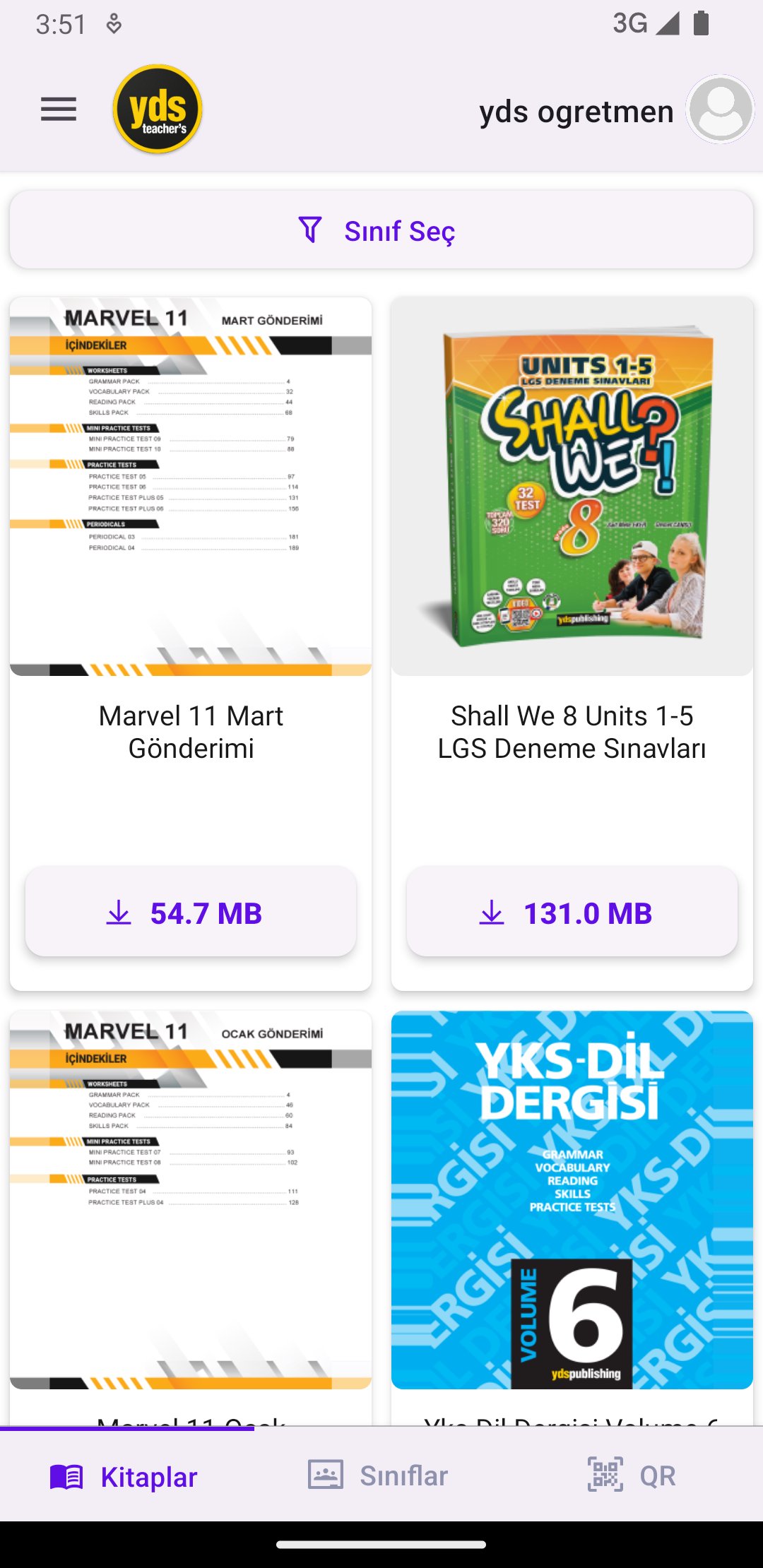Open the Marvel 11 Ocak Gönderimi book
This screenshot has height=1568, width=763.
[x=191, y=1199]
